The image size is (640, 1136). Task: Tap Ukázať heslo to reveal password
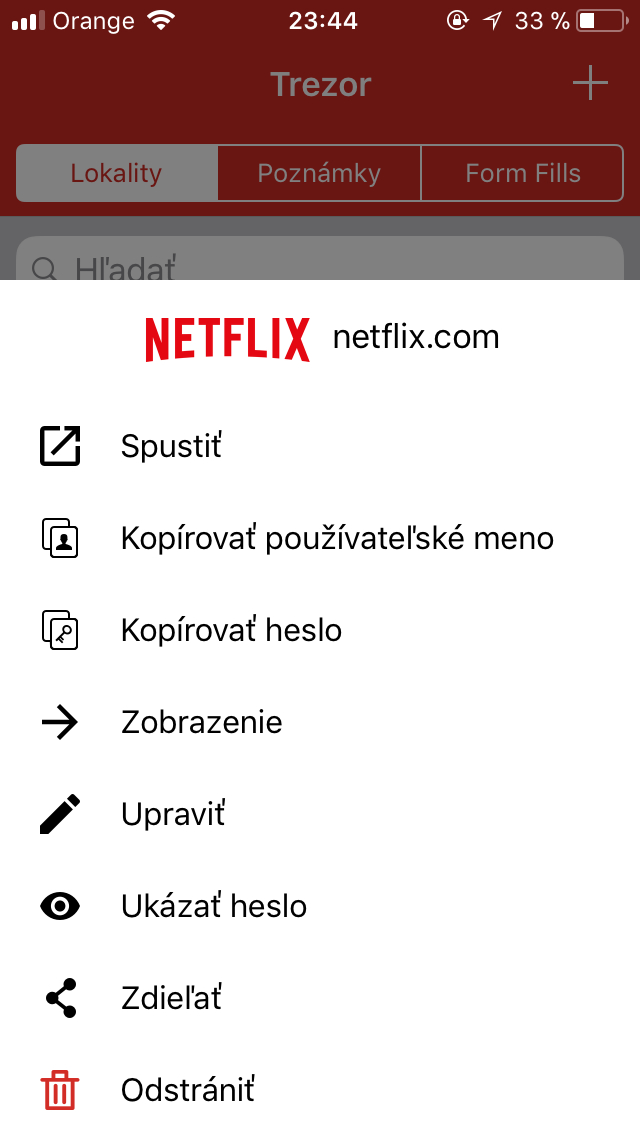pos(320,906)
